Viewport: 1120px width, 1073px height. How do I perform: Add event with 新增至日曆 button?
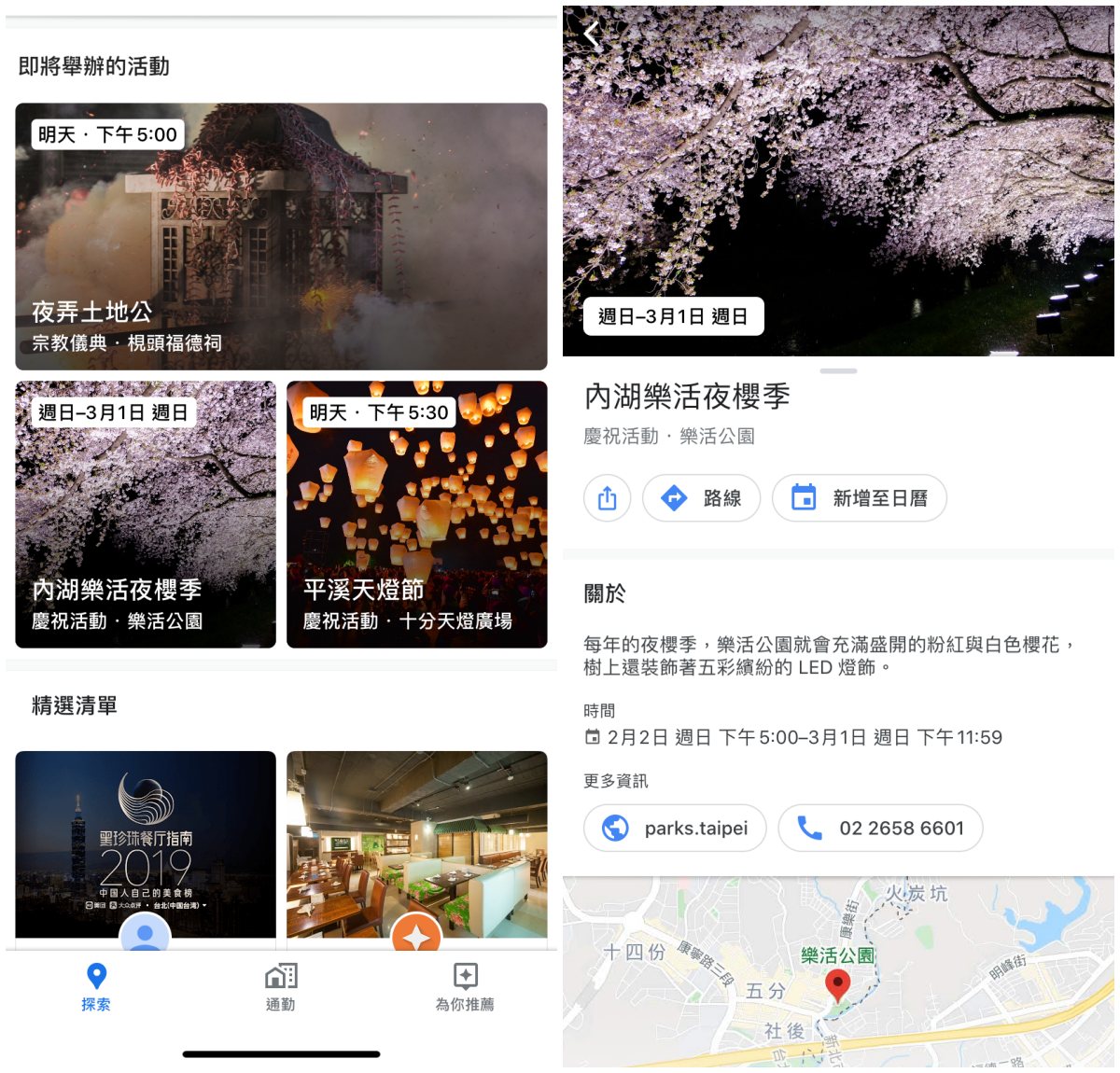pyautogui.click(x=859, y=498)
